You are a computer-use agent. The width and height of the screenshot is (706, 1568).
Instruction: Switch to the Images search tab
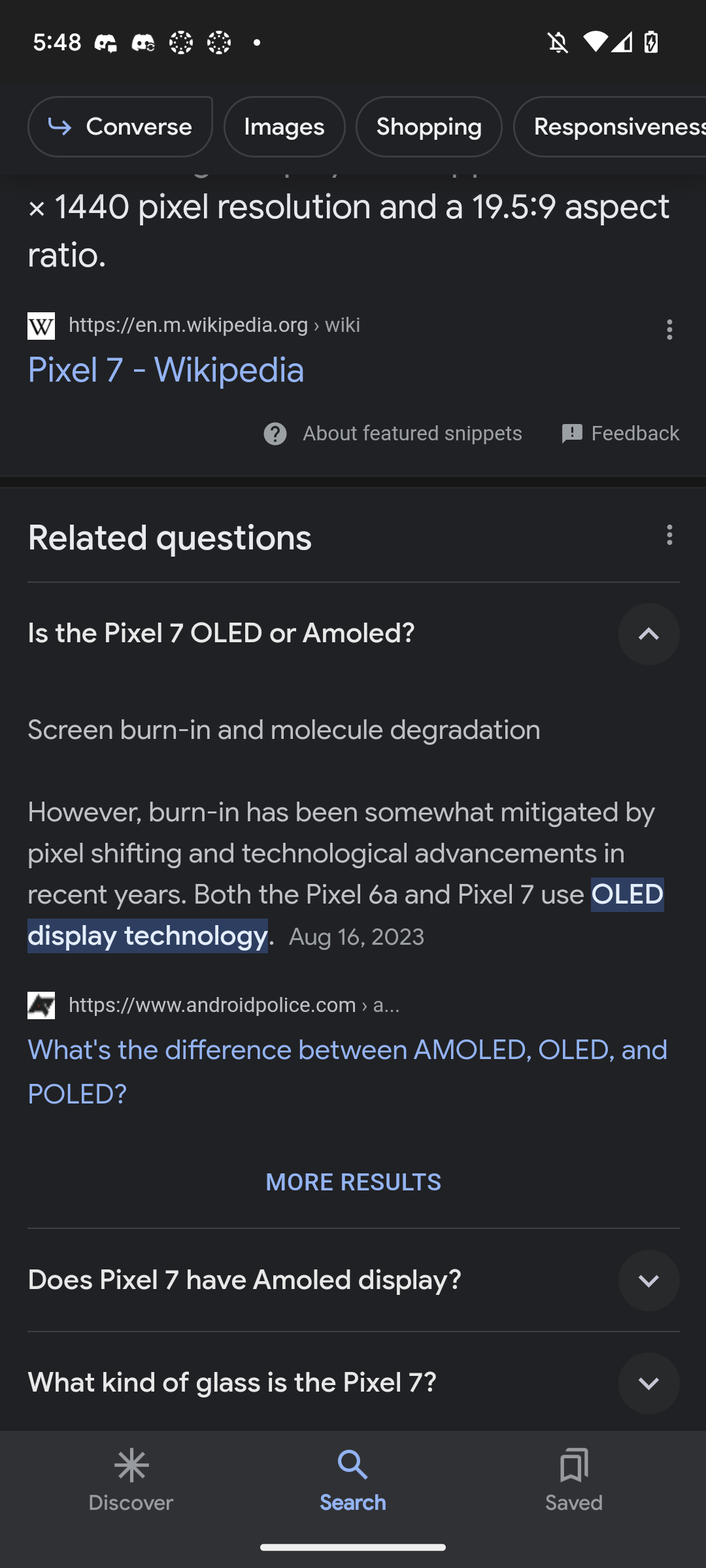284,126
